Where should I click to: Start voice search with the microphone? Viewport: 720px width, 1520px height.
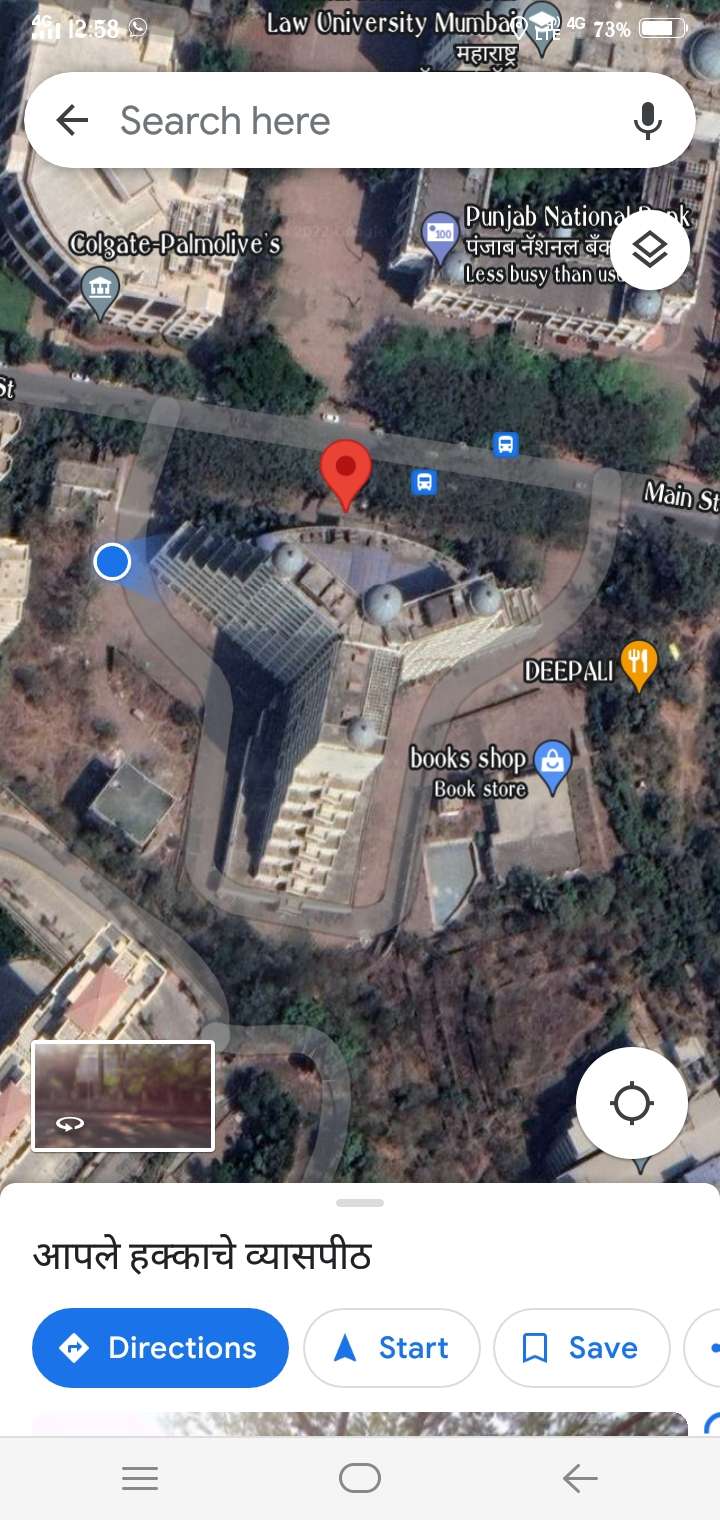[648, 121]
